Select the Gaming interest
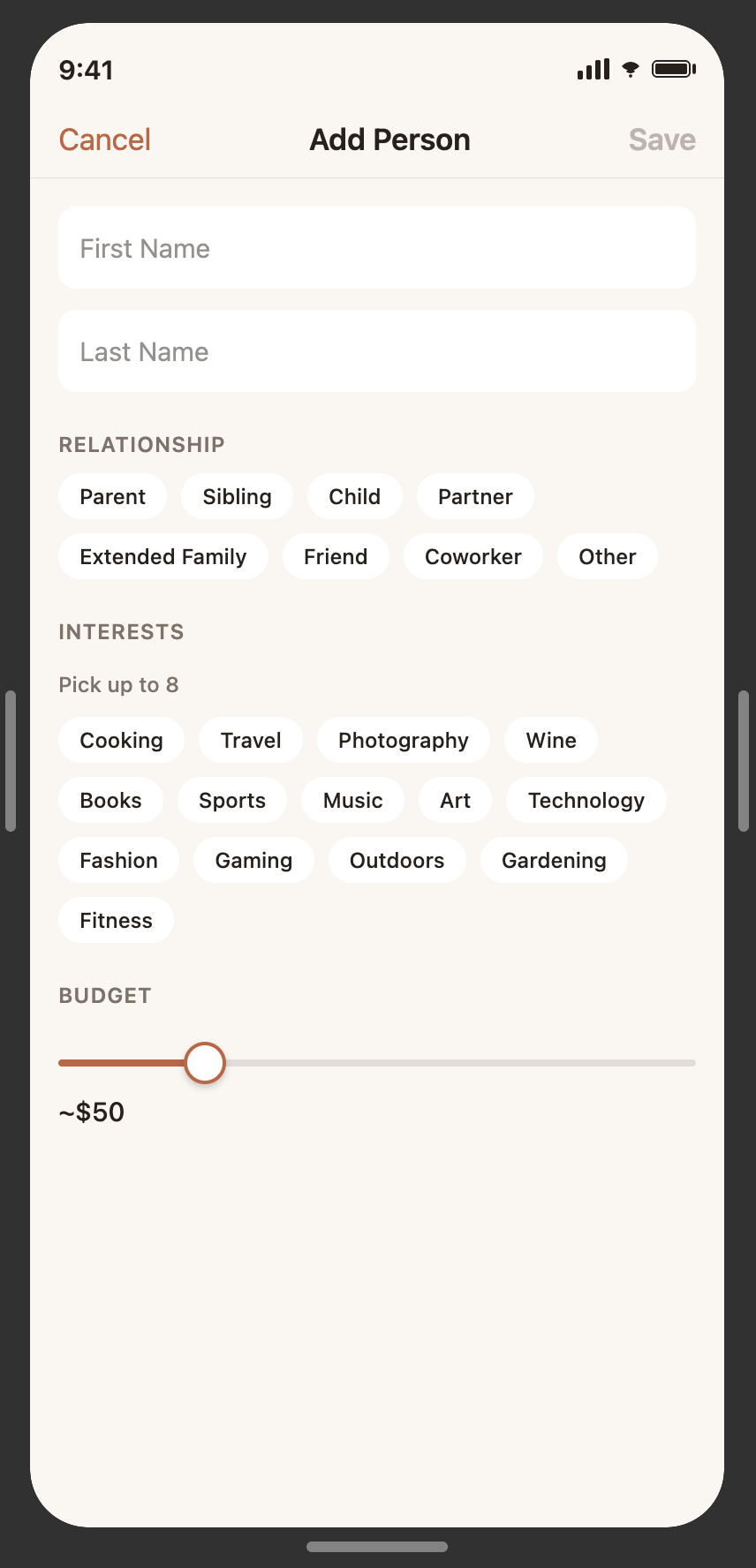Viewport: 756px width, 1568px height. click(253, 860)
